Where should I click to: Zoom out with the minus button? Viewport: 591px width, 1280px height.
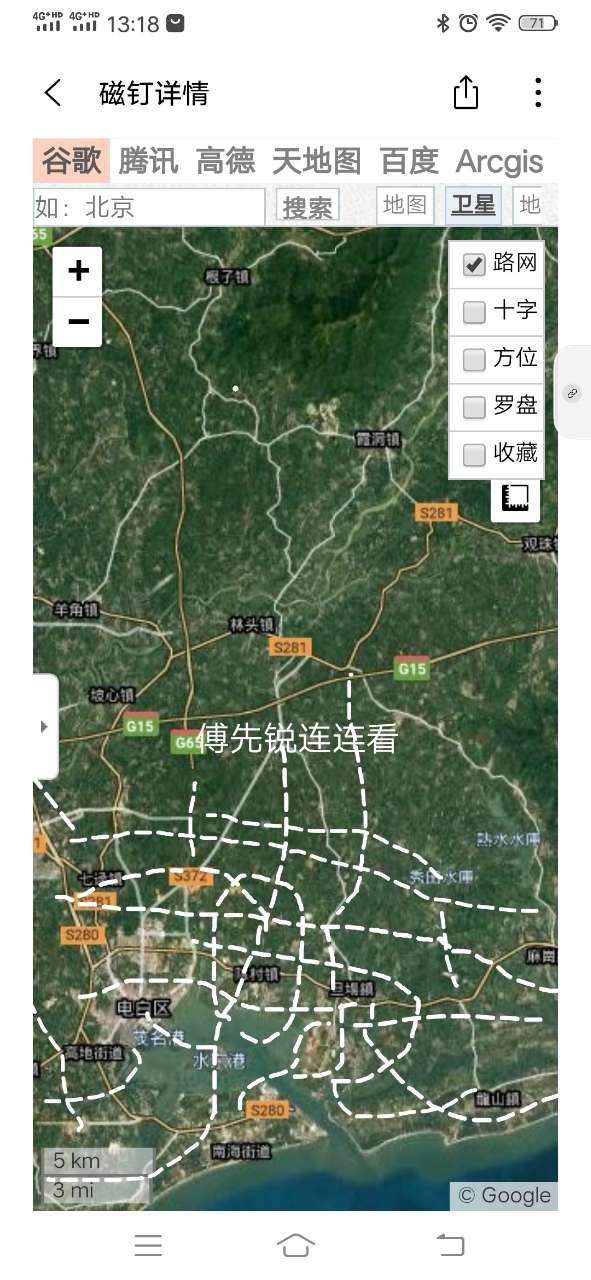tap(78, 322)
